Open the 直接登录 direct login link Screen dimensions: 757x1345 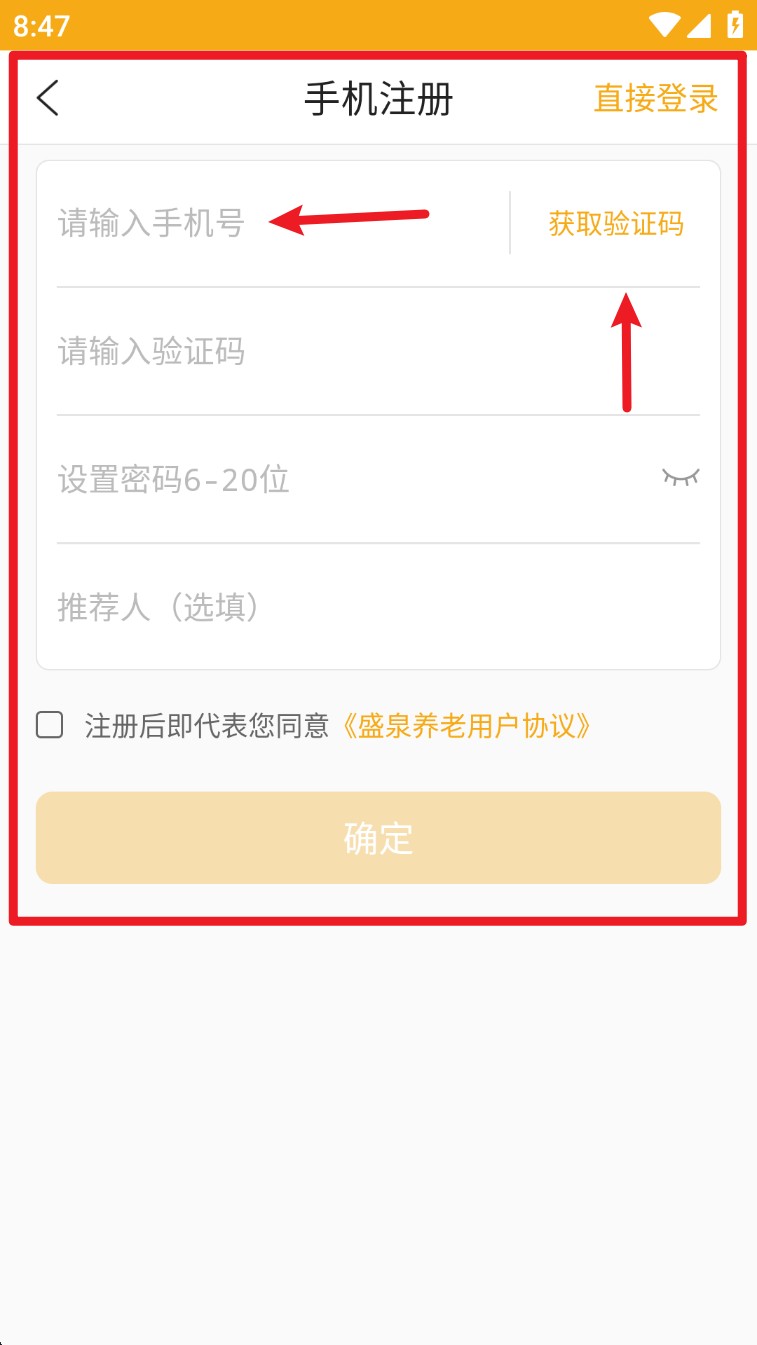(656, 99)
